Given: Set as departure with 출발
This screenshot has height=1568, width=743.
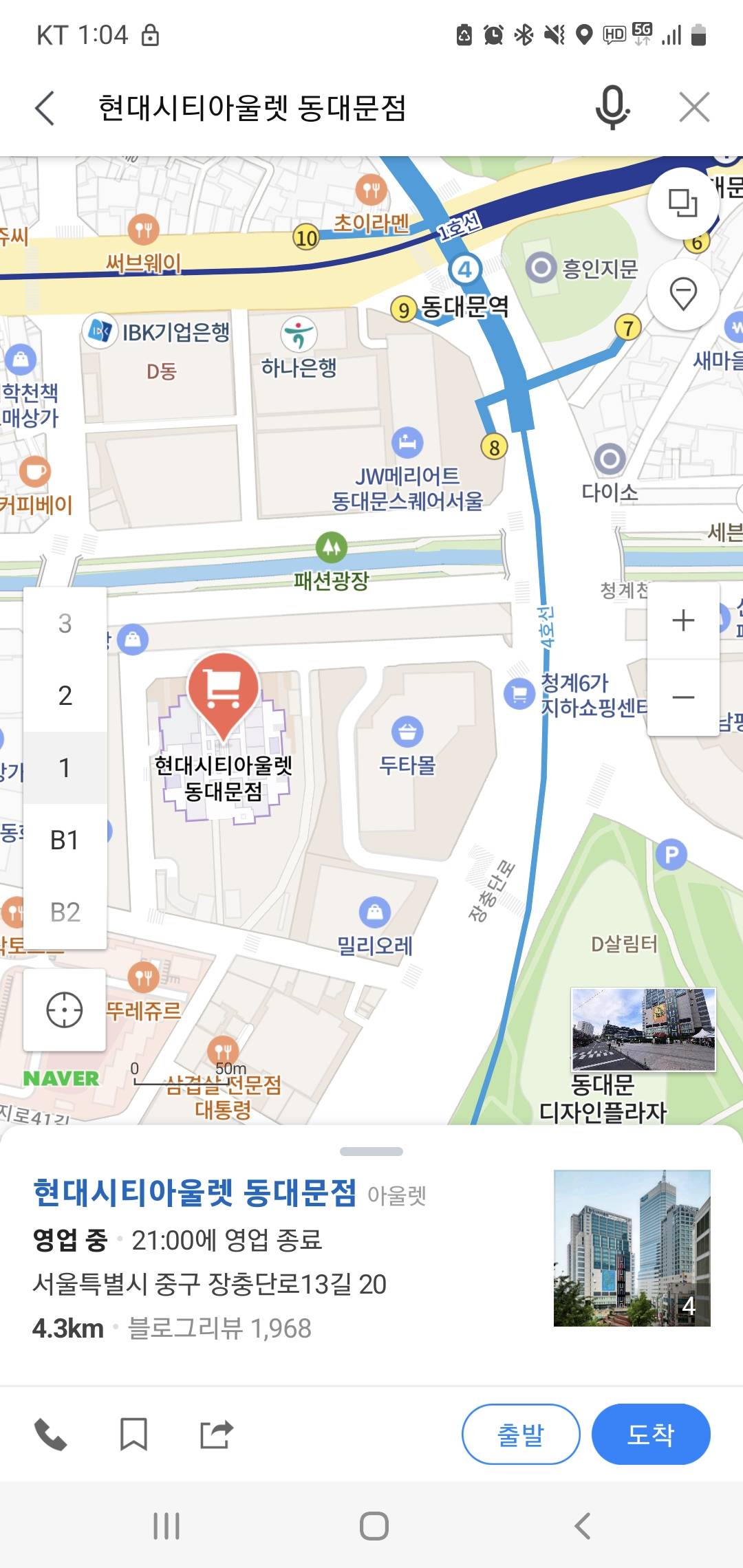Looking at the screenshot, I should tap(521, 1435).
